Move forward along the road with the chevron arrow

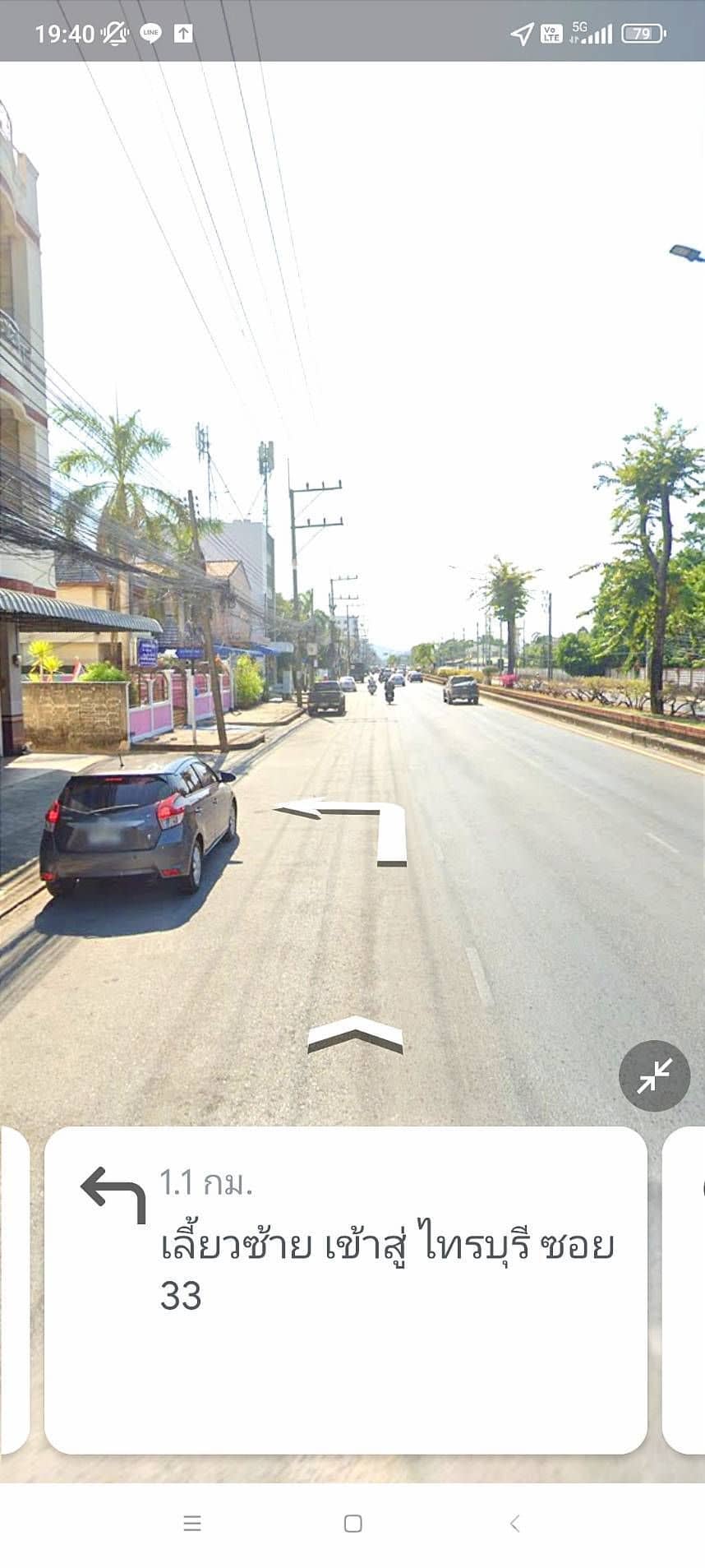point(355,1034)
